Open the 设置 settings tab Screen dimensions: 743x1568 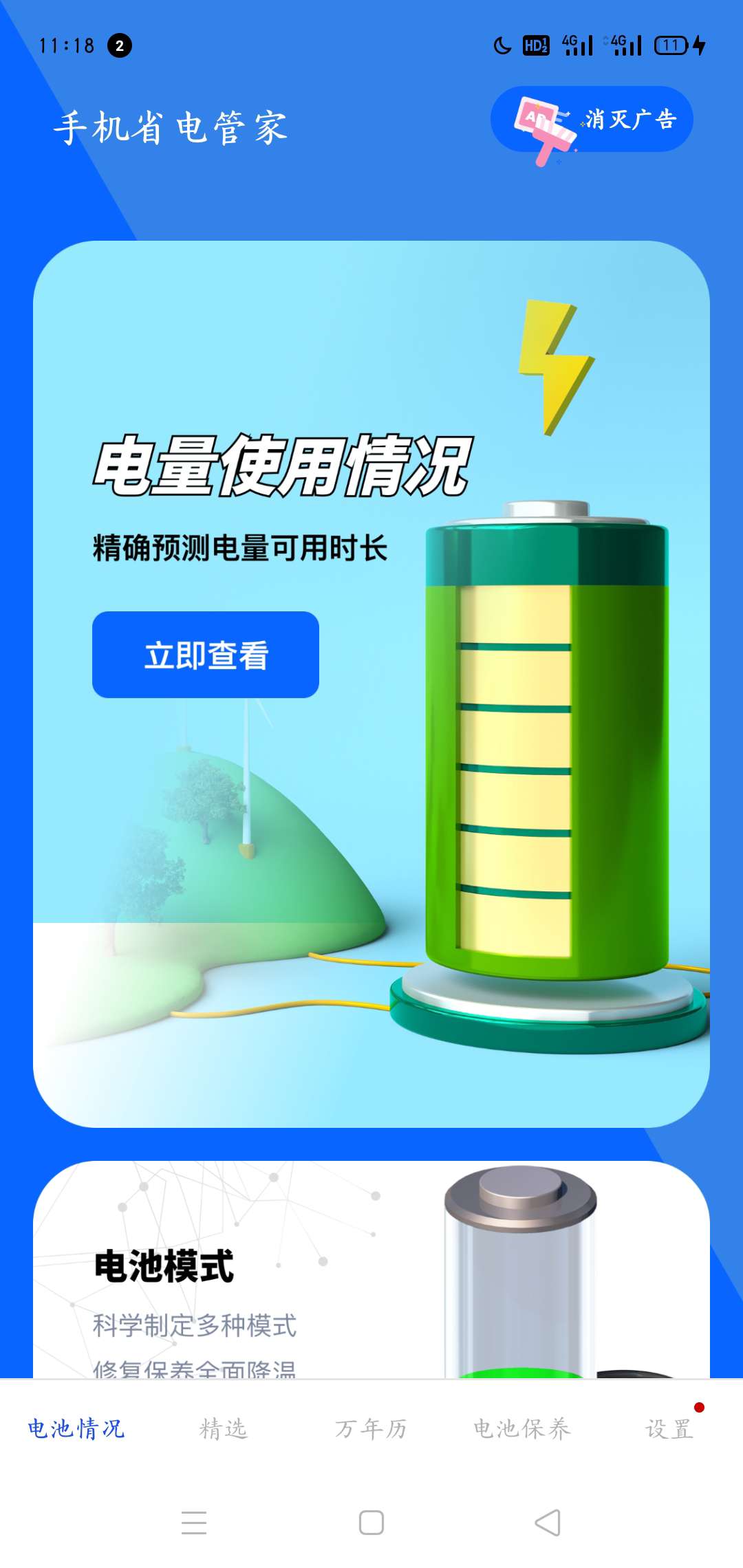(669, 1428)
